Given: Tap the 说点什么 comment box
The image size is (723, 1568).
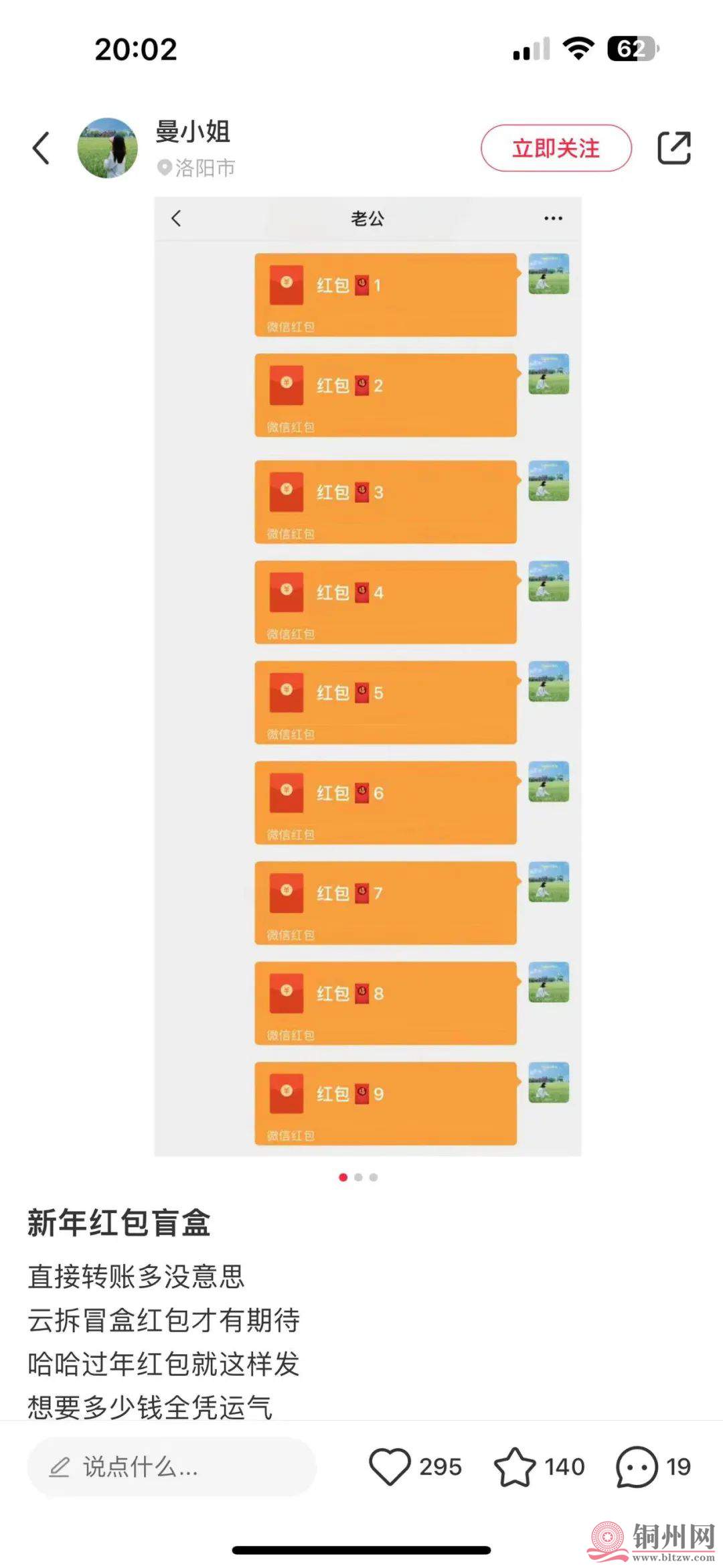Looking at the screenshot, I should [x=171, y=1467].
